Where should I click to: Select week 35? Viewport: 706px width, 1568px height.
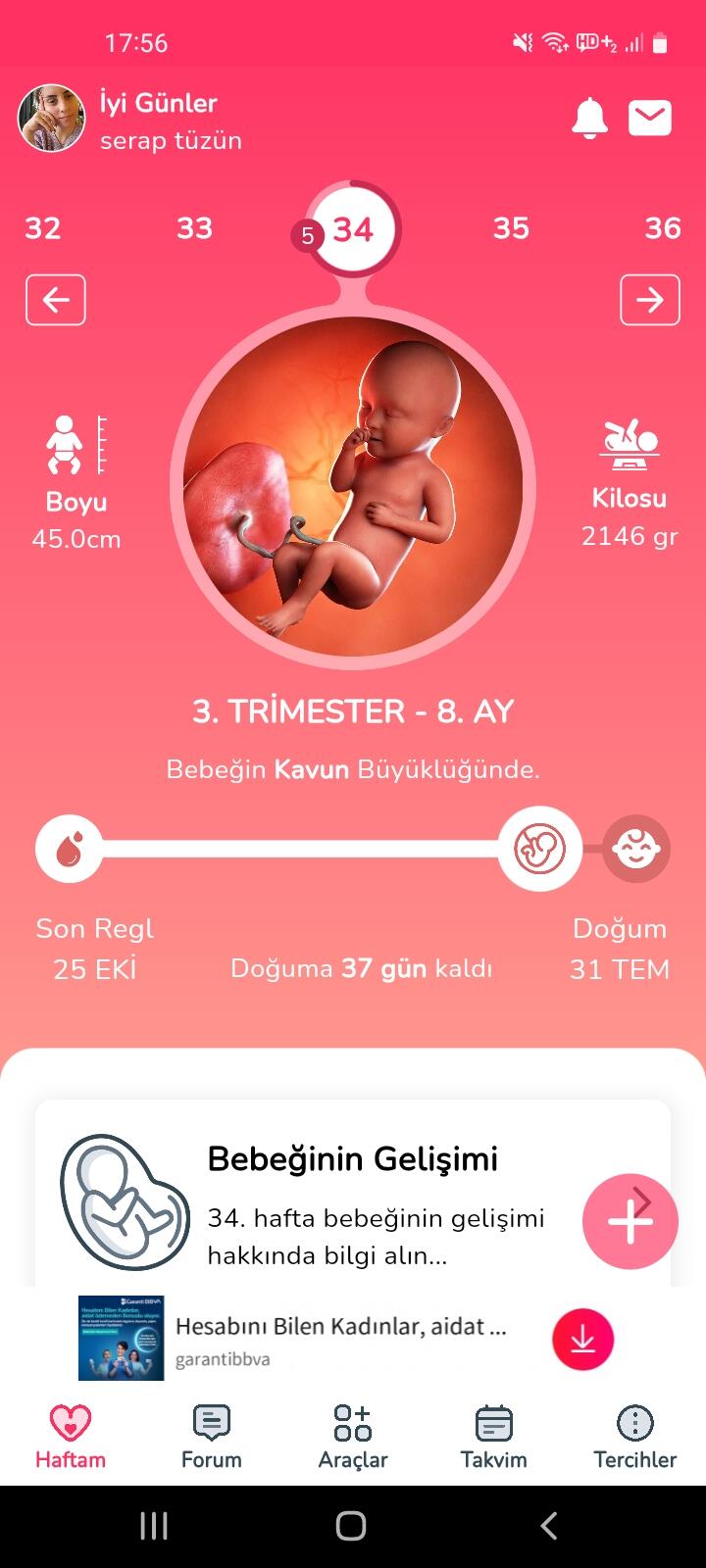coord(511,228)
